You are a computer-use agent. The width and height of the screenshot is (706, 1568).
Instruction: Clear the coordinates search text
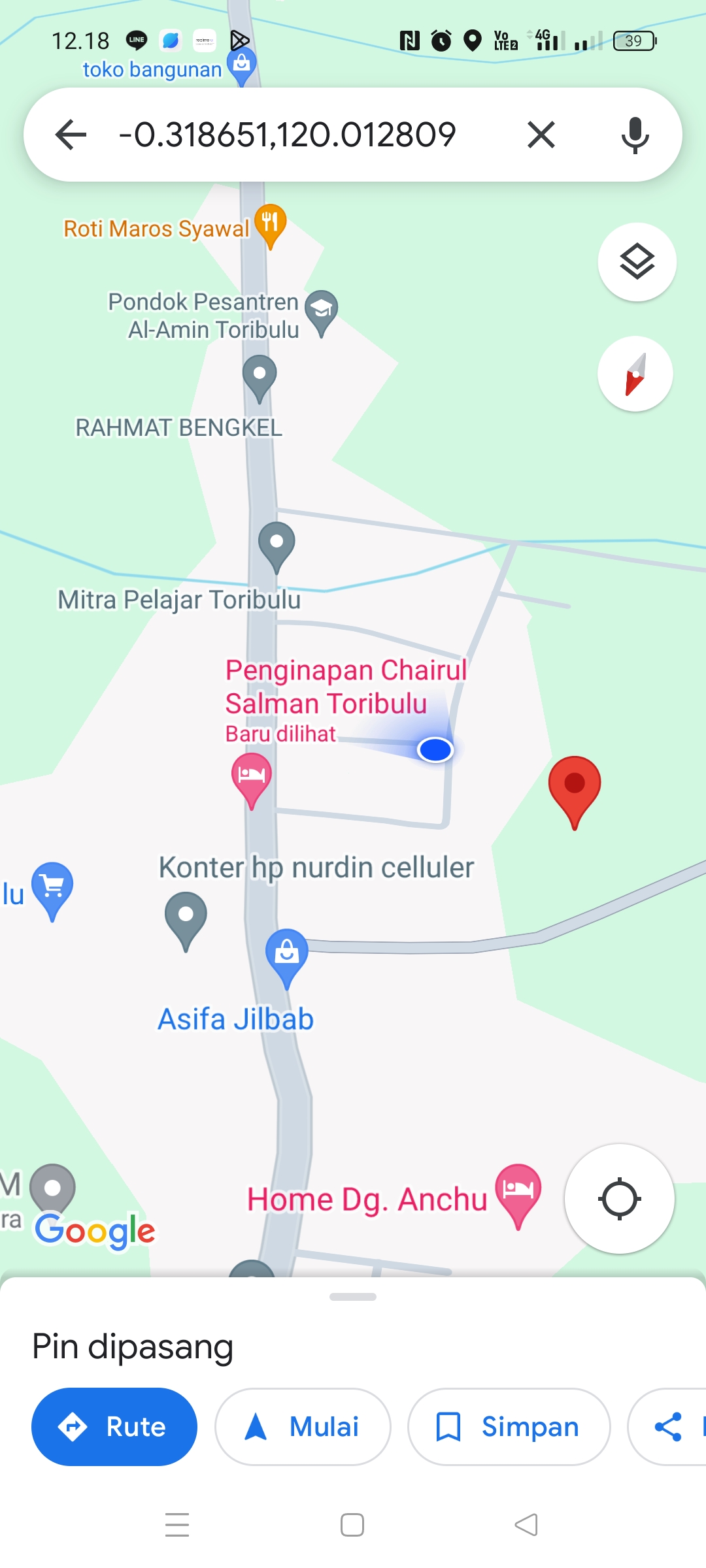[x=541, y=135]
